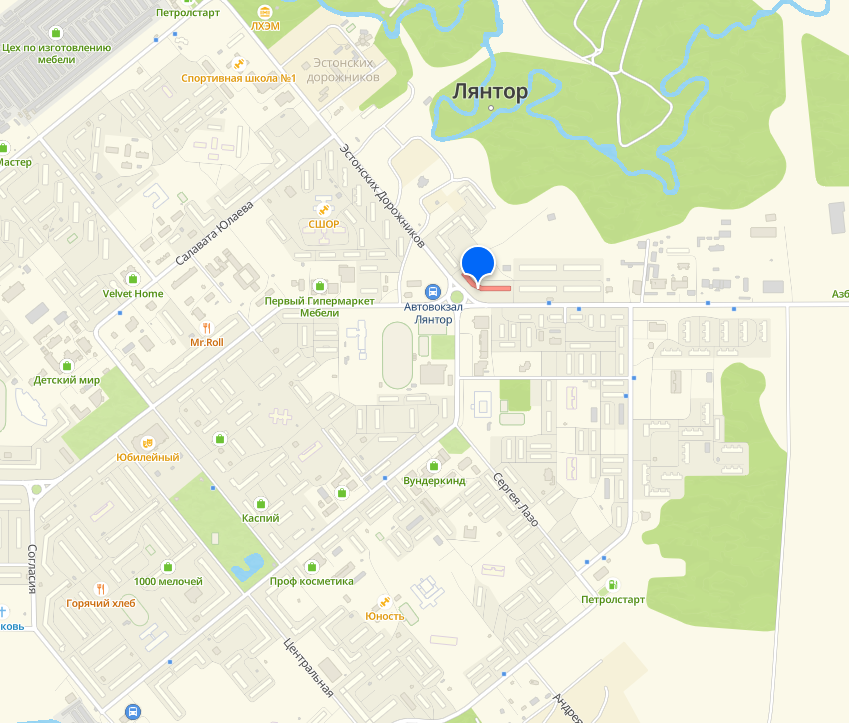Select the Velvet Home shop marker
The image size is (849, 723).
[x=133, y=278]
